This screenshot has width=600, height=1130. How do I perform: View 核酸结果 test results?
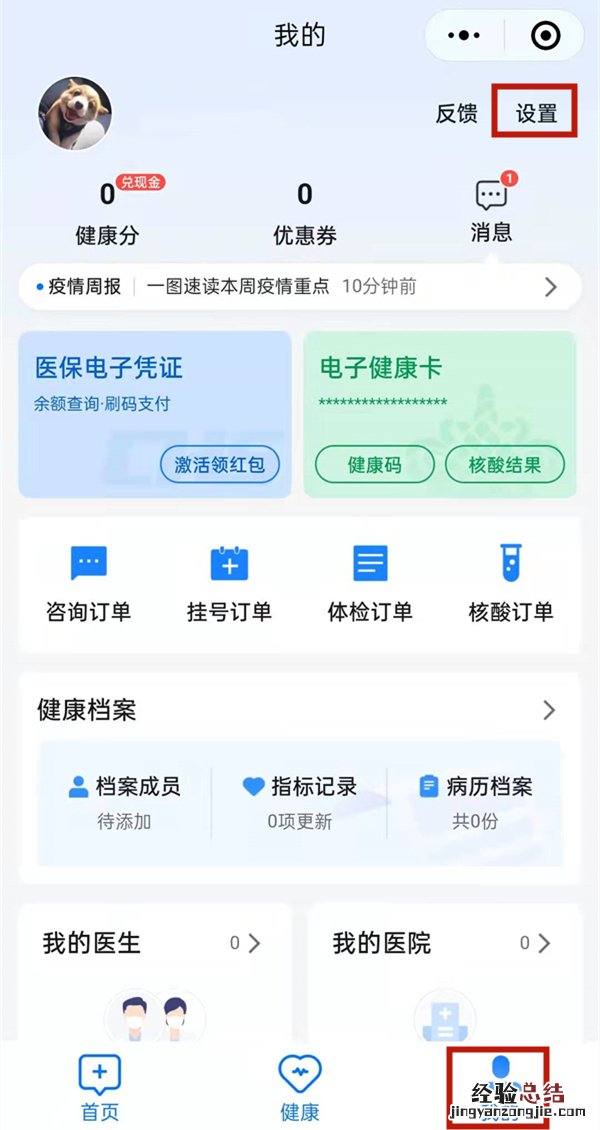[505, 465]
